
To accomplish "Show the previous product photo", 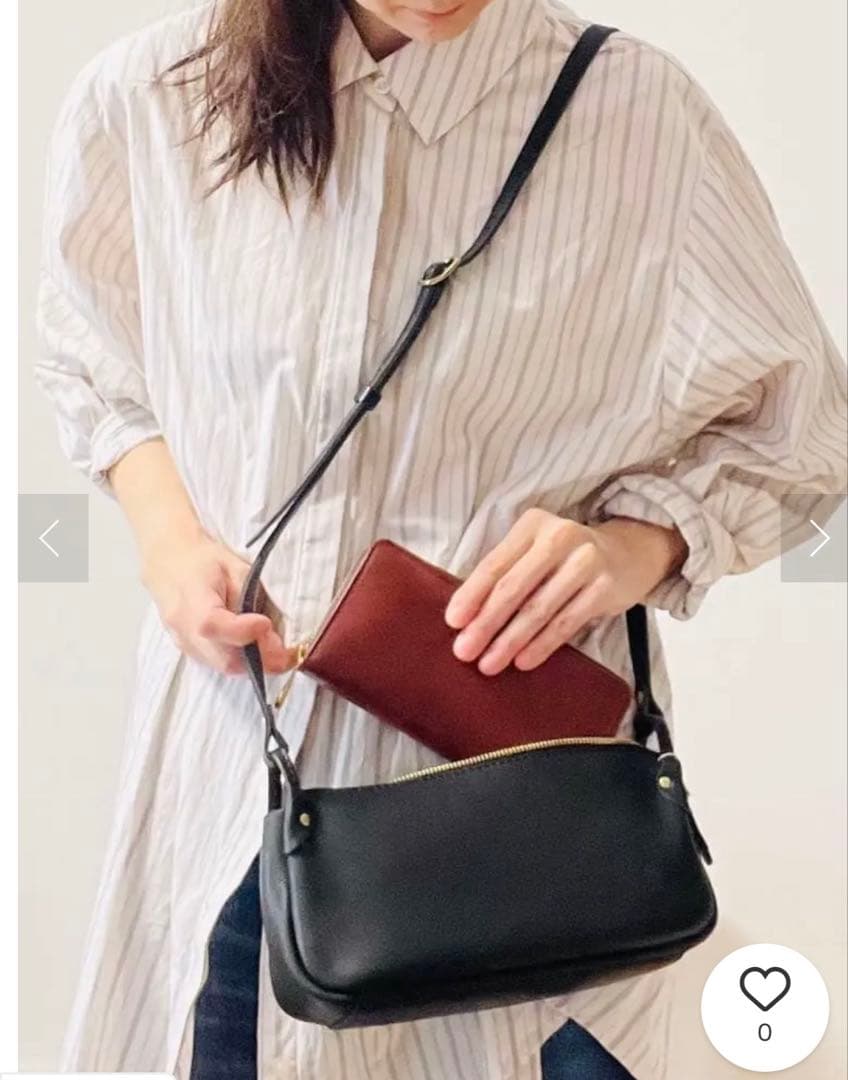I will point(52,538).
